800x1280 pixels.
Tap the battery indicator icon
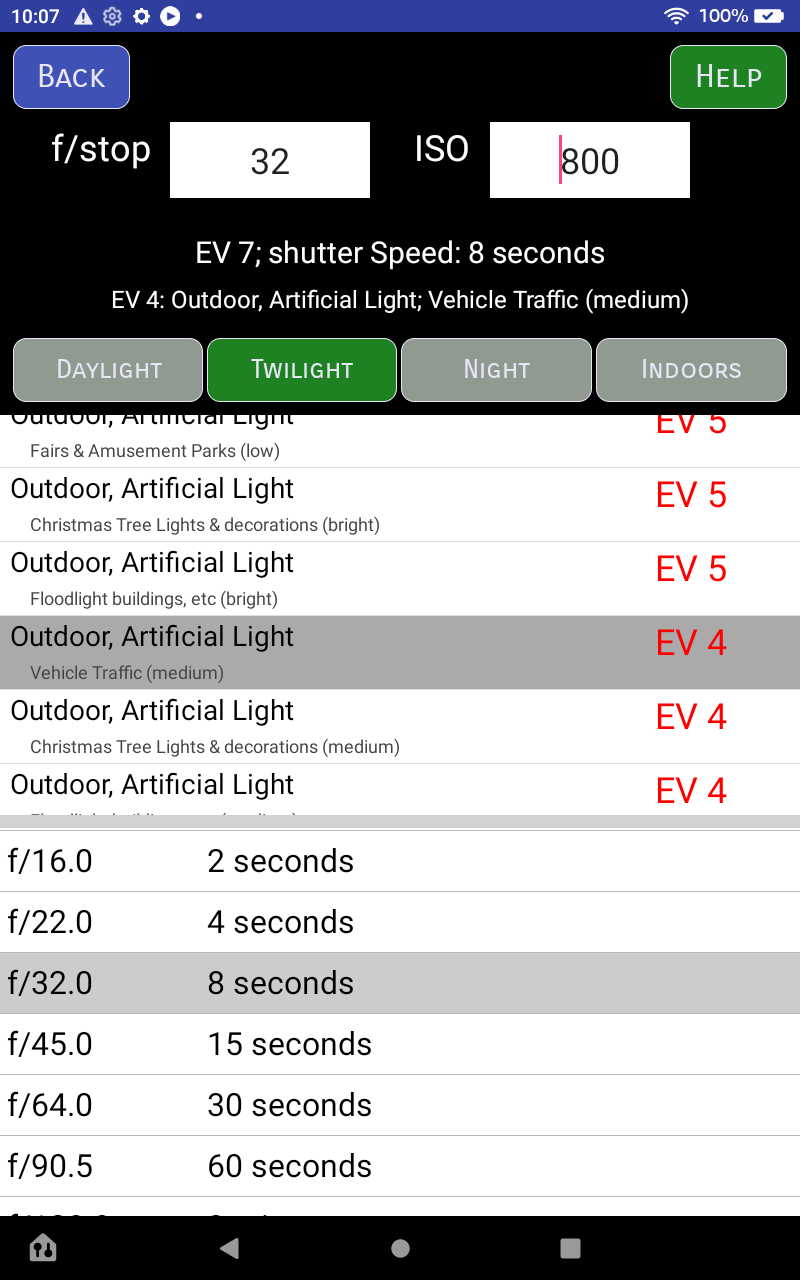(x=768, y=16)
